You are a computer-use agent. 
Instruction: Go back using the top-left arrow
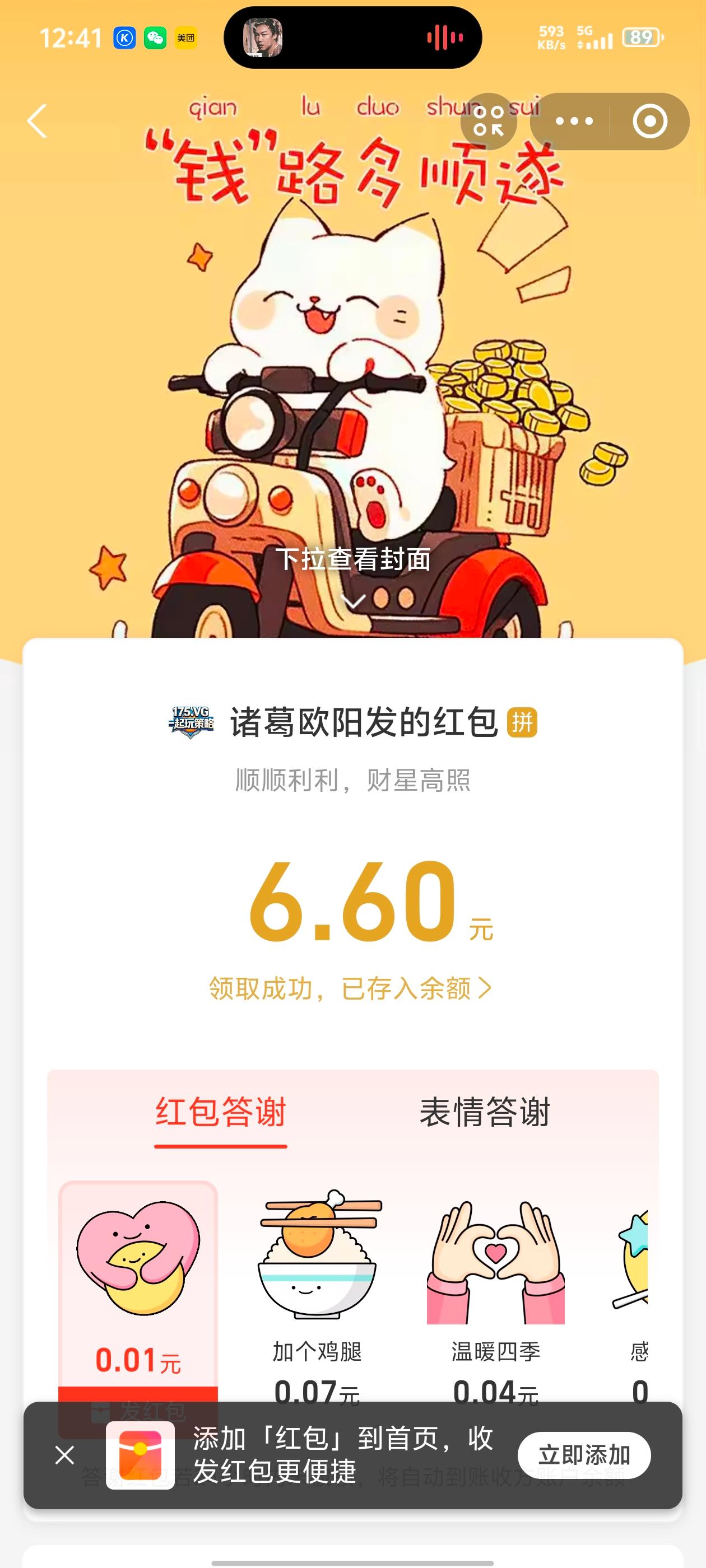pos(38,121)
